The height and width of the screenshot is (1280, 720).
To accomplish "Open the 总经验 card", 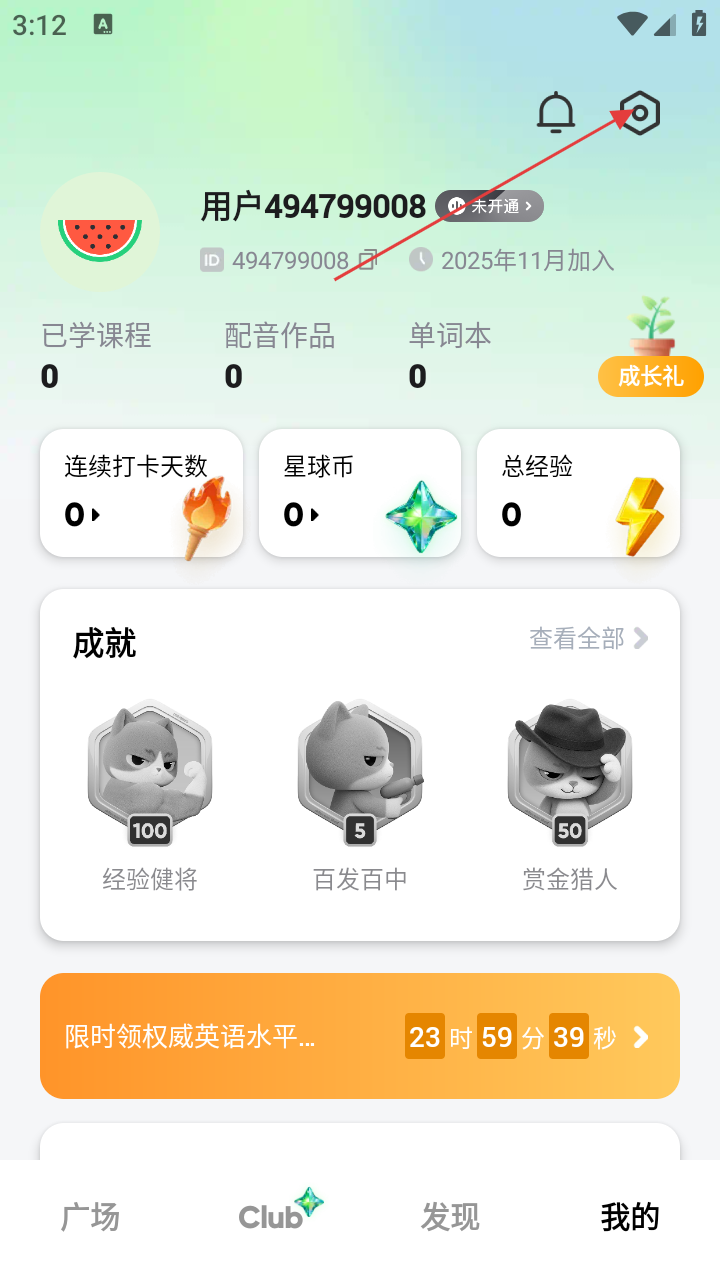I will (x=578, y=492).
